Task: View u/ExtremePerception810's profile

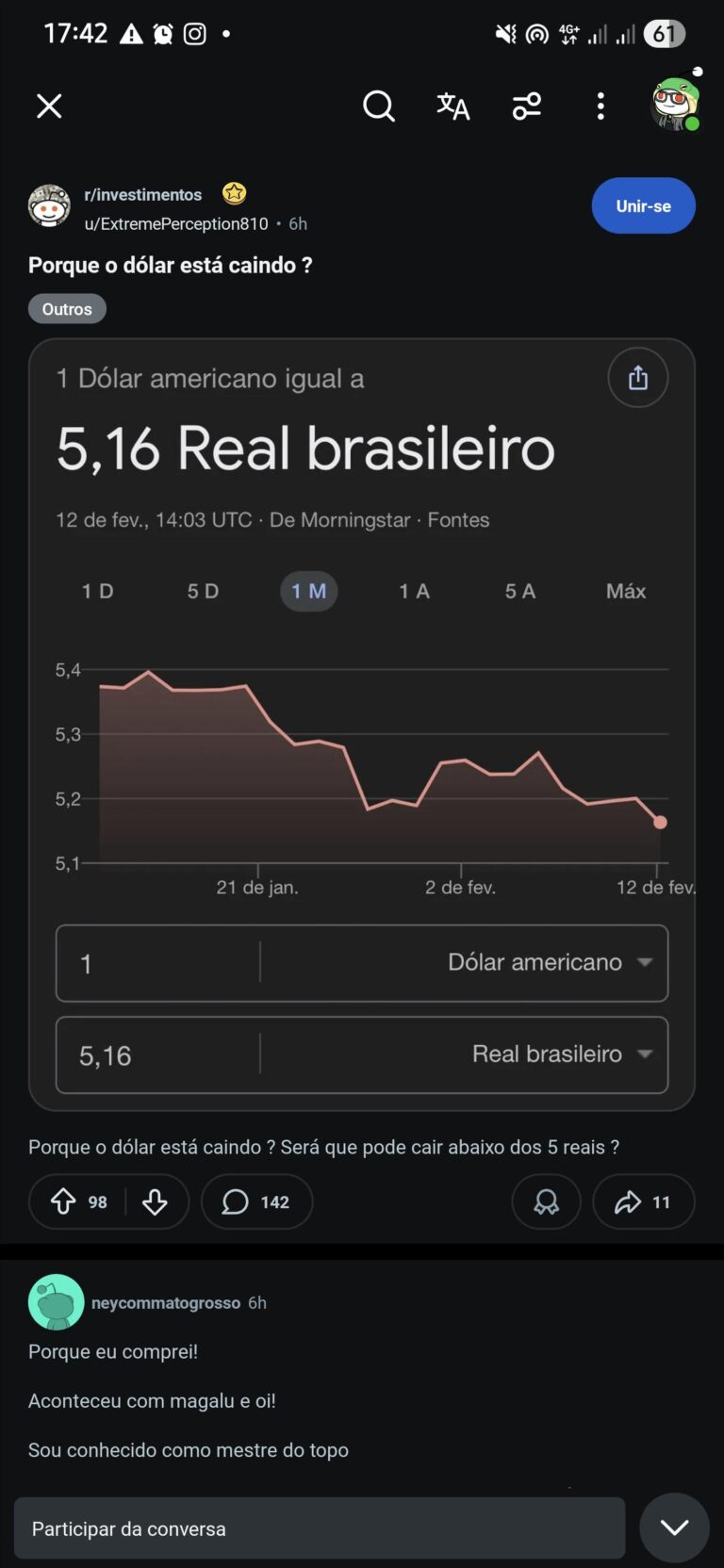Action: click(176, 223)
